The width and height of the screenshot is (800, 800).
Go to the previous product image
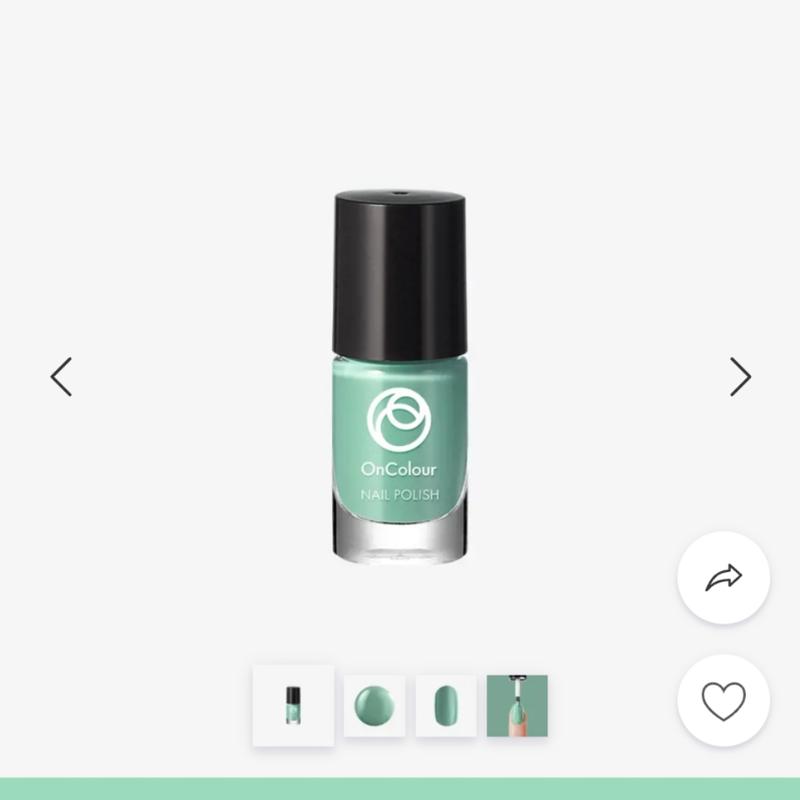click(62, 377)
